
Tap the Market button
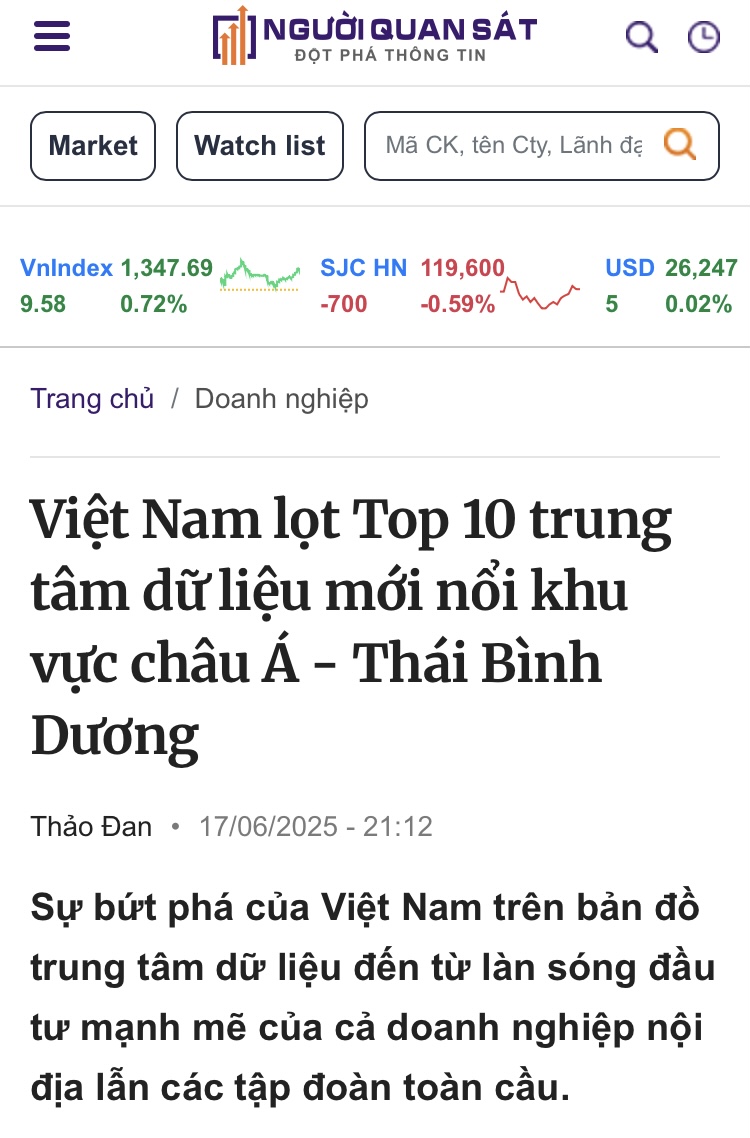[93, 146]
